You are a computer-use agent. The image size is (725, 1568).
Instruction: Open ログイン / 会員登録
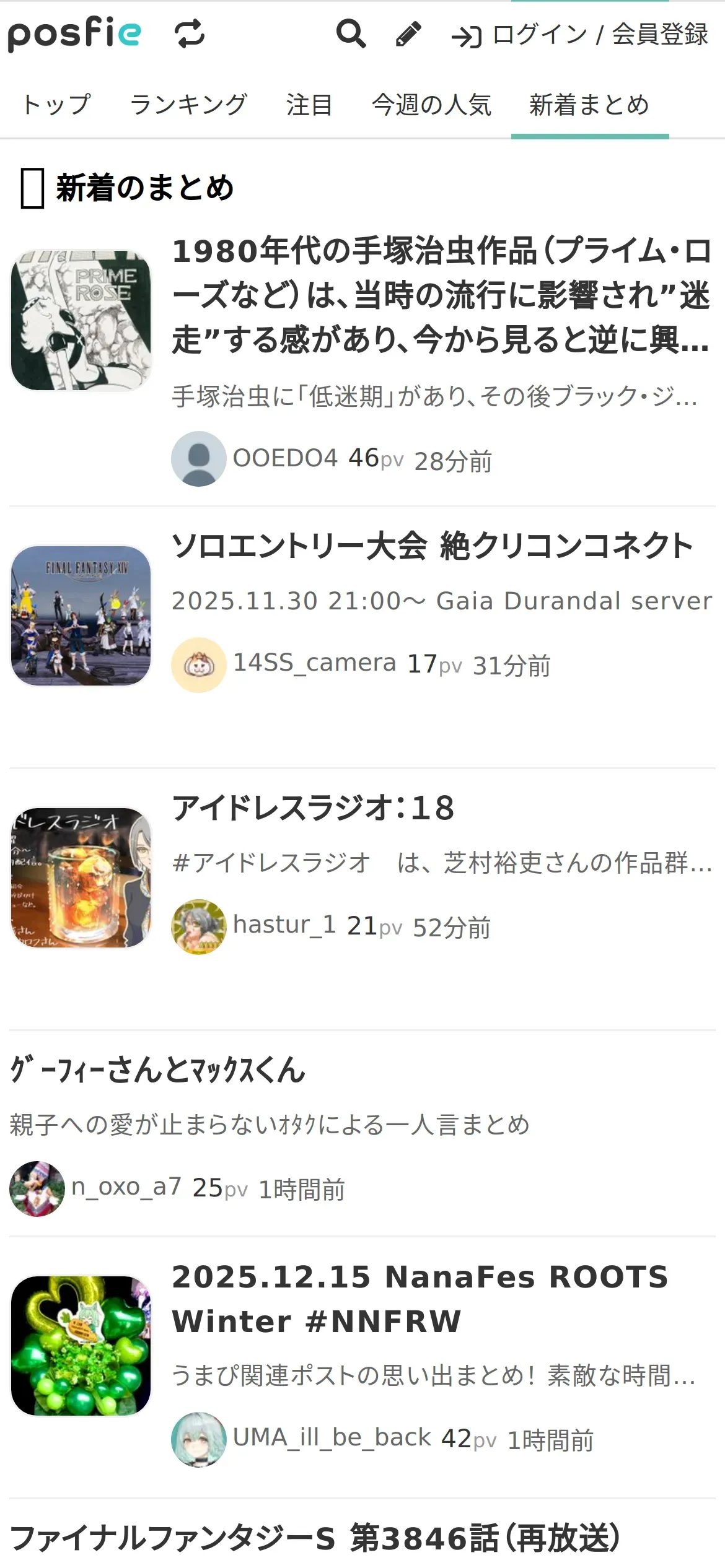[581, 35]
